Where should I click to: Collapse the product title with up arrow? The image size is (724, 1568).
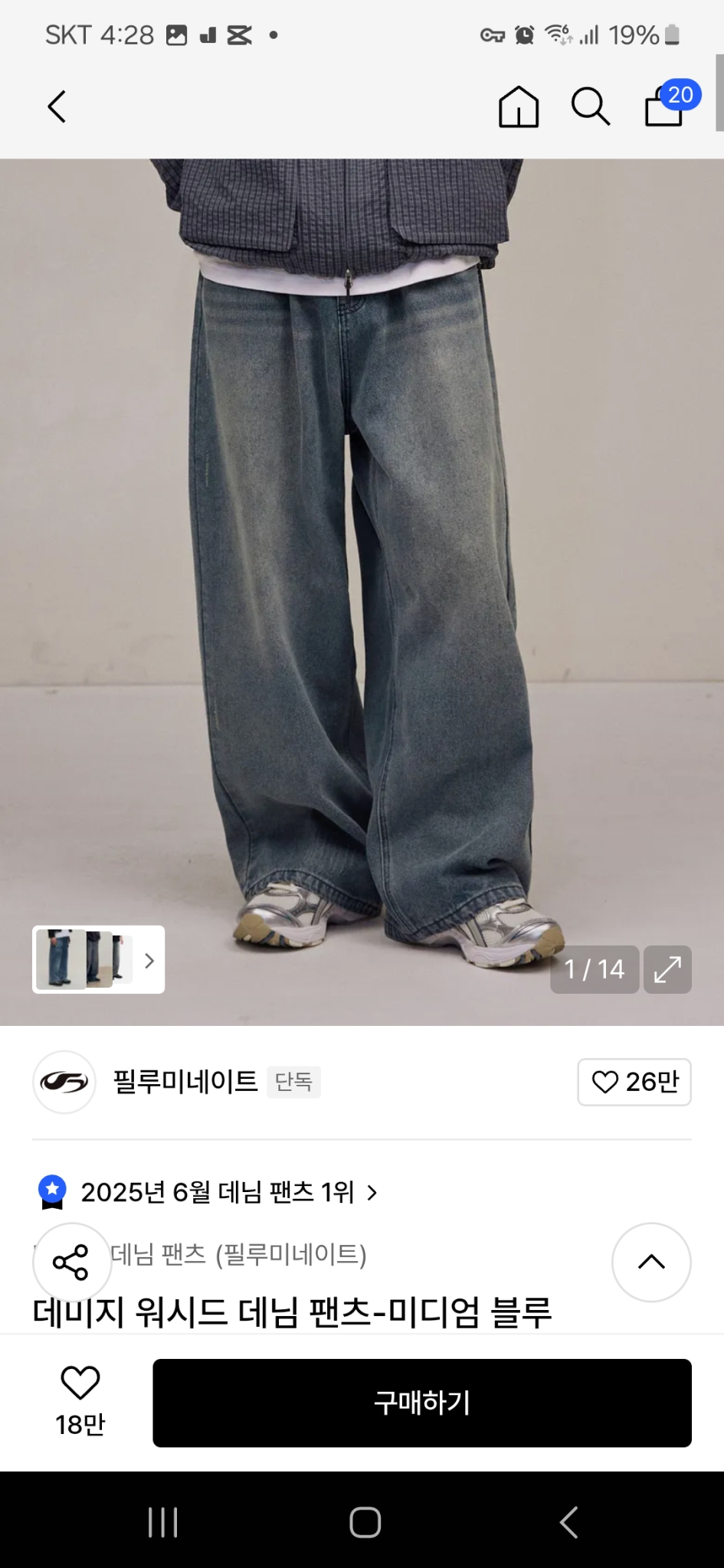pyautogui.click(x=651, y=1263)
